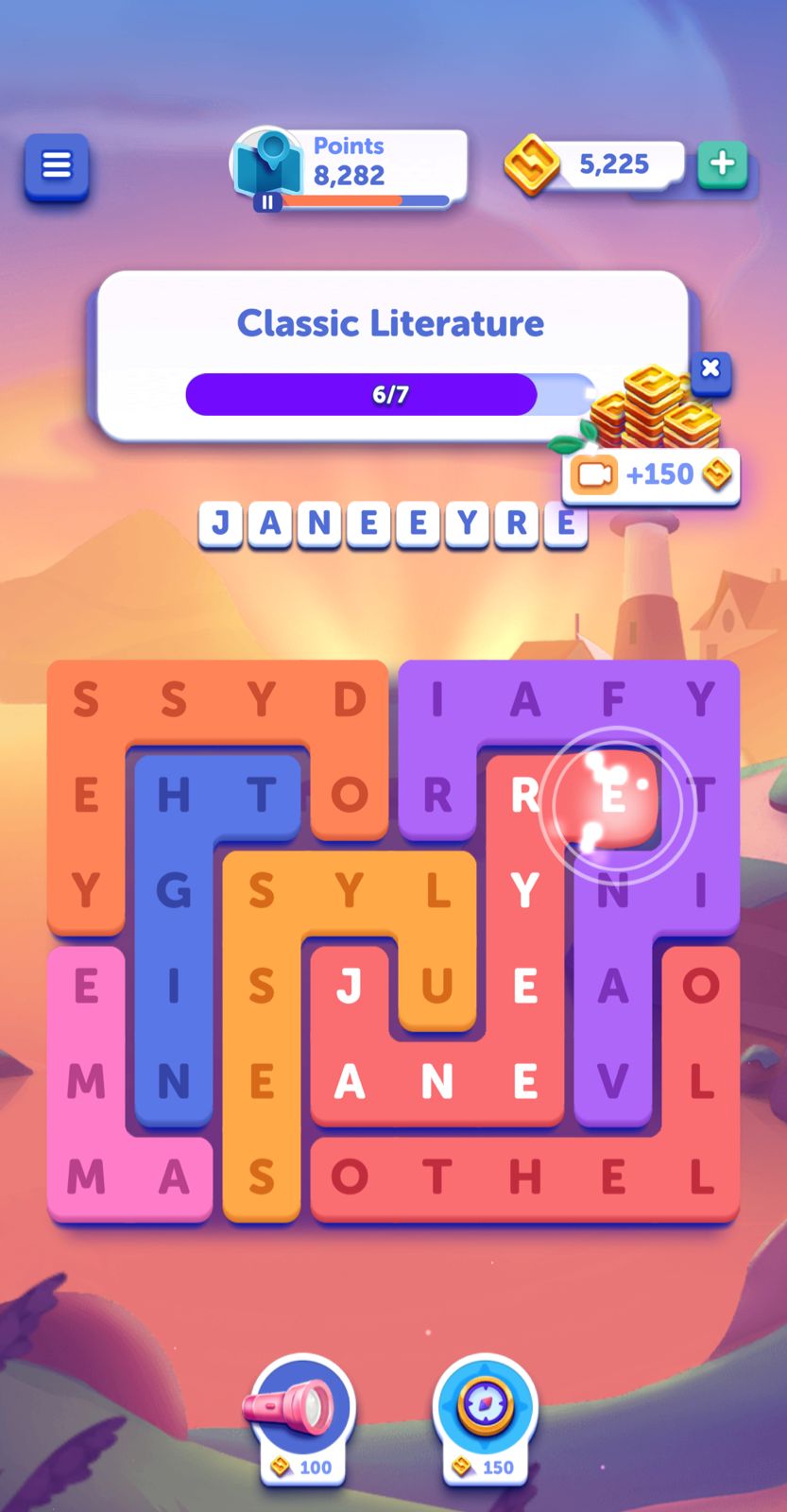
Task: Close the coin stack offer
Action: coord(710,368)
